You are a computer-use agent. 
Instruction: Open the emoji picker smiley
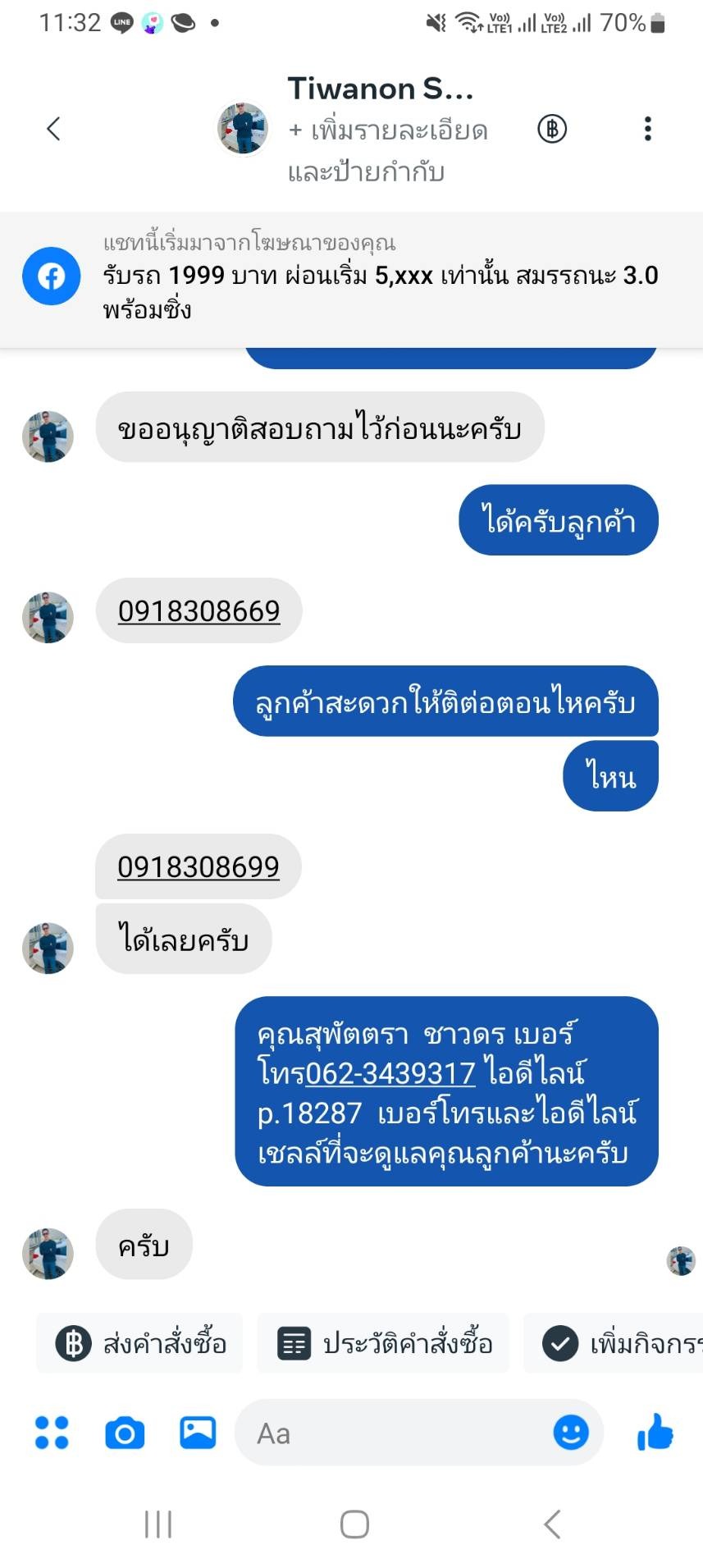[x=570, y=1433]
